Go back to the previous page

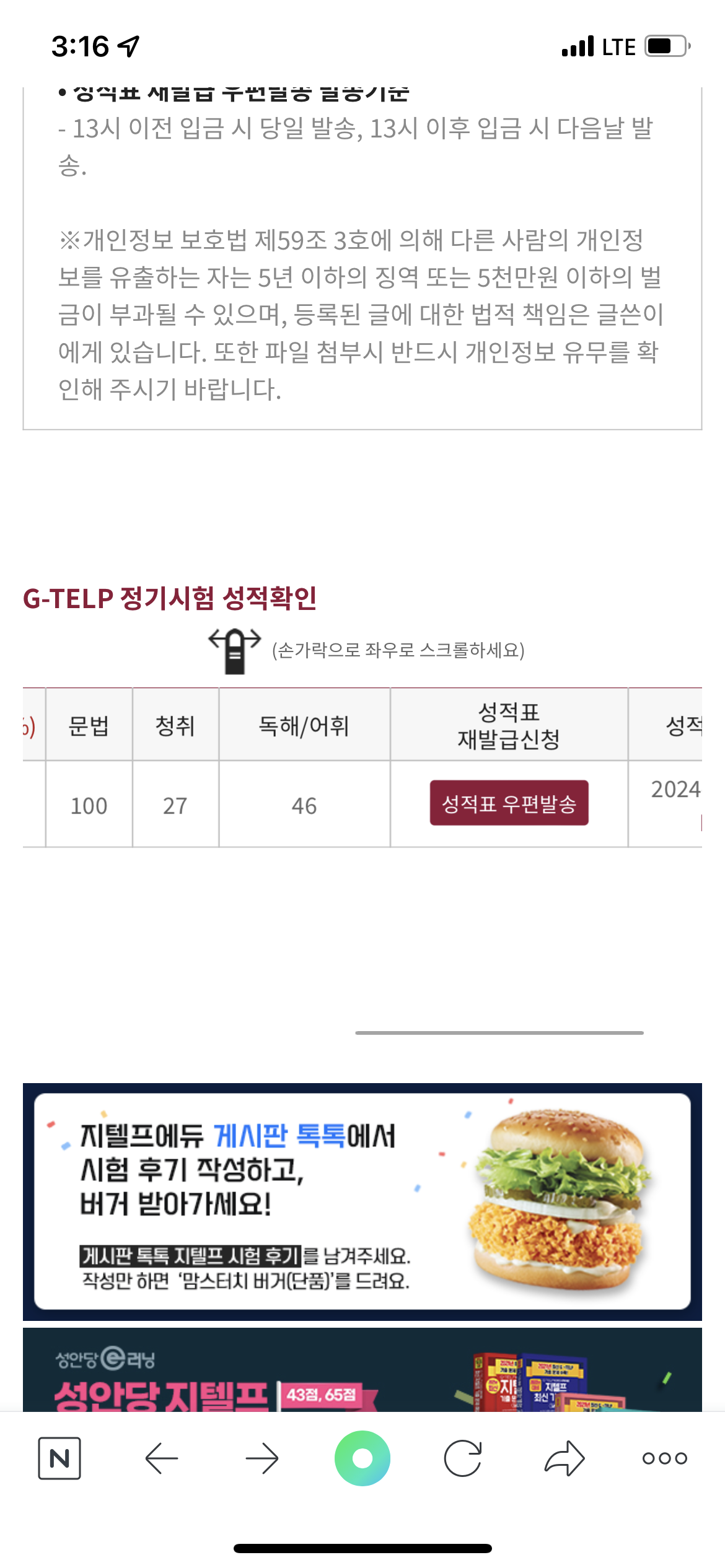click(162, 1458)
